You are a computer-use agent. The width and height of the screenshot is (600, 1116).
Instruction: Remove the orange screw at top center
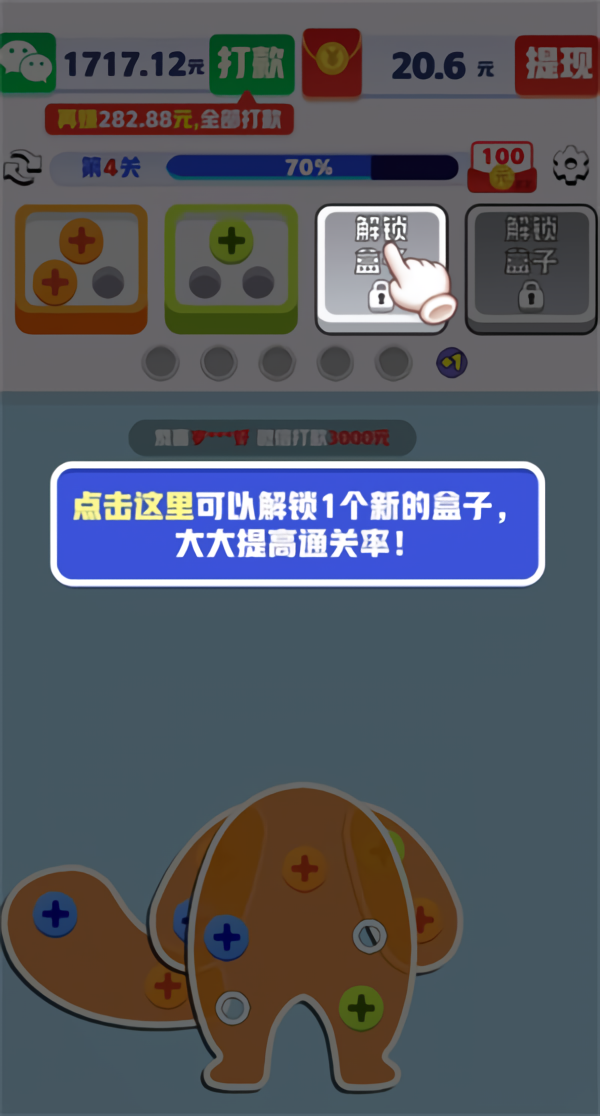[x=304, y=868]
